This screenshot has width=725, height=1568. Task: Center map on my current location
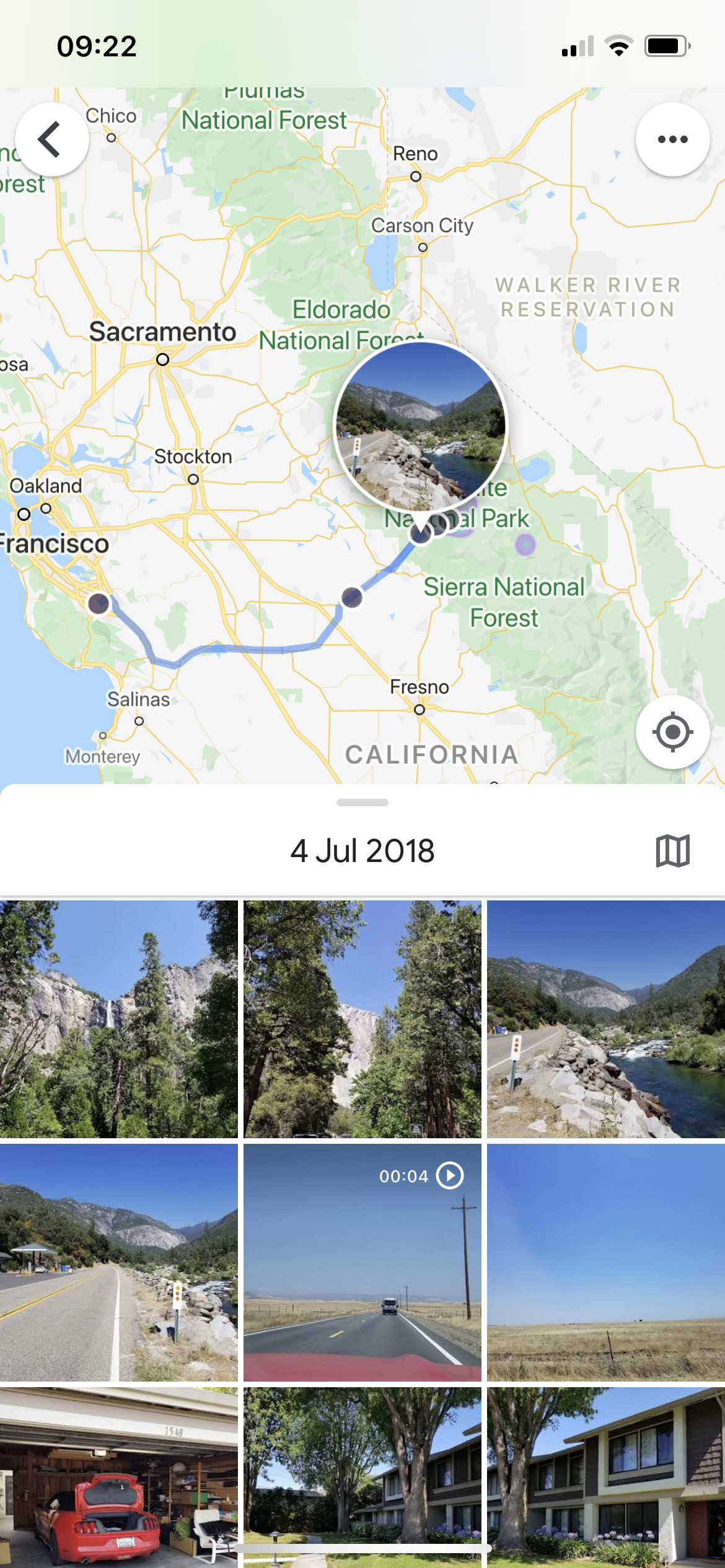pos(672,732)
